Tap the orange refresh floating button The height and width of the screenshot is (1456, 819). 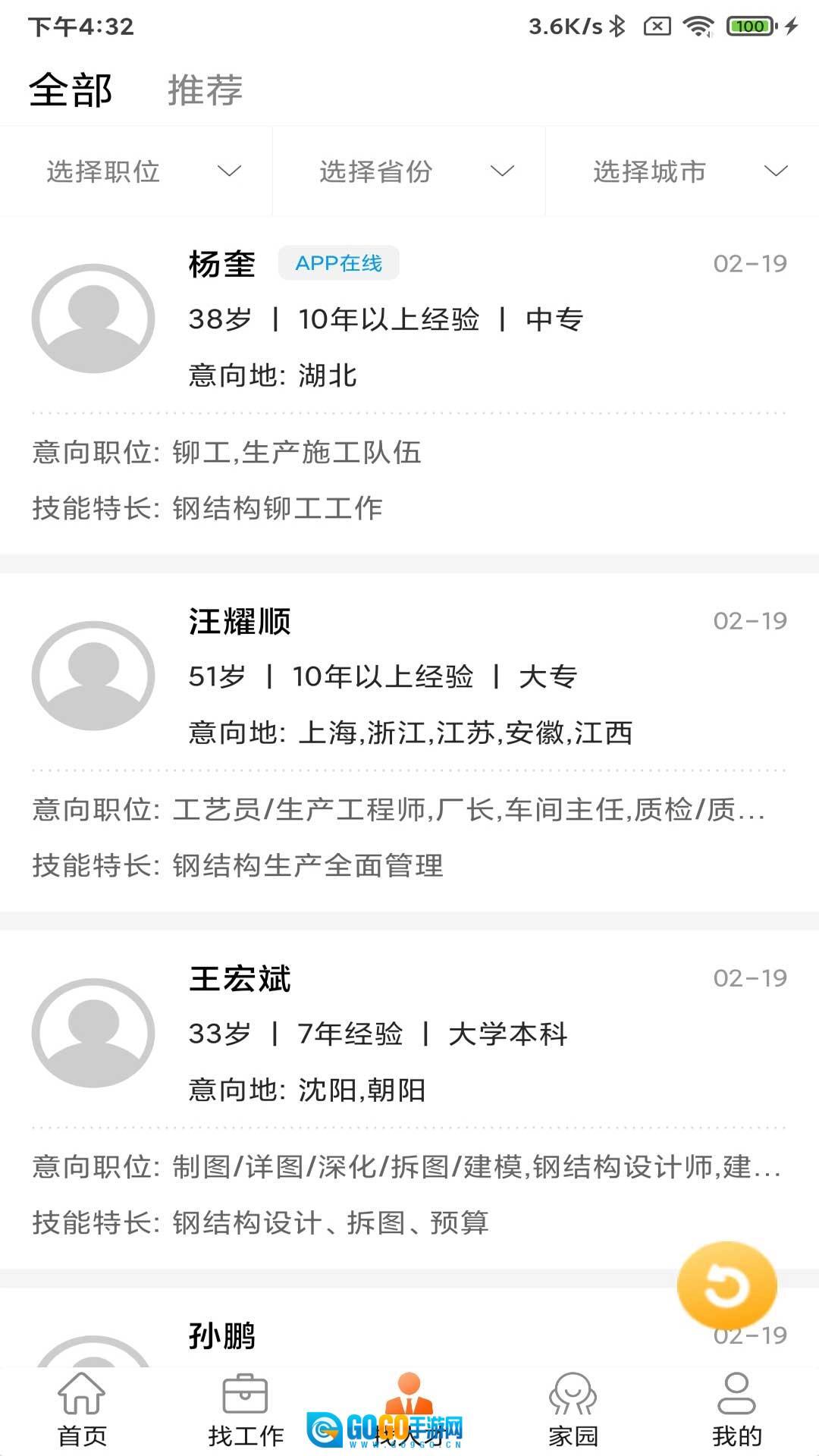pos(726,1285)
